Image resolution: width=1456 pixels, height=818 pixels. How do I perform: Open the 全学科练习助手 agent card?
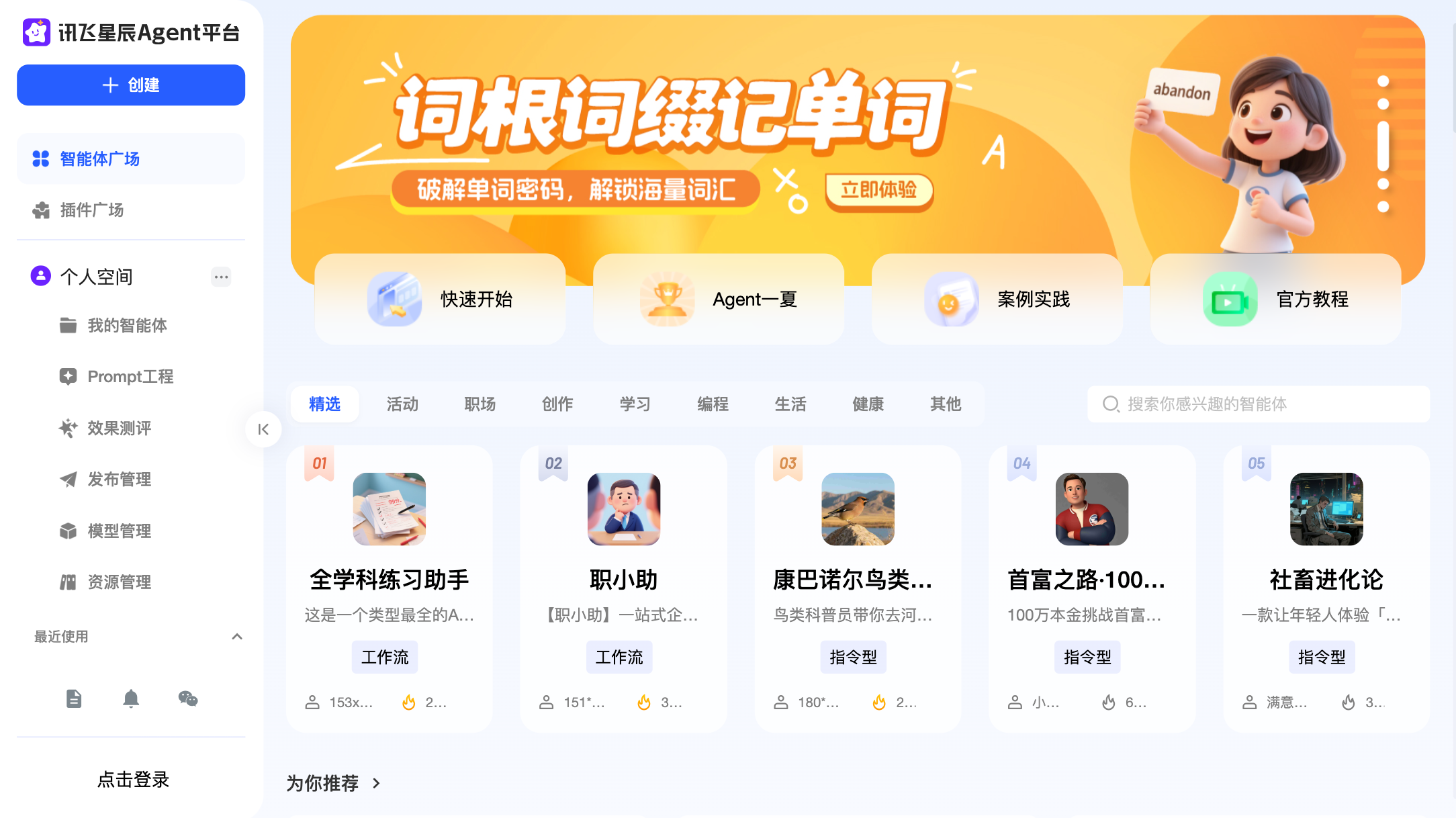tap(390, 580)
